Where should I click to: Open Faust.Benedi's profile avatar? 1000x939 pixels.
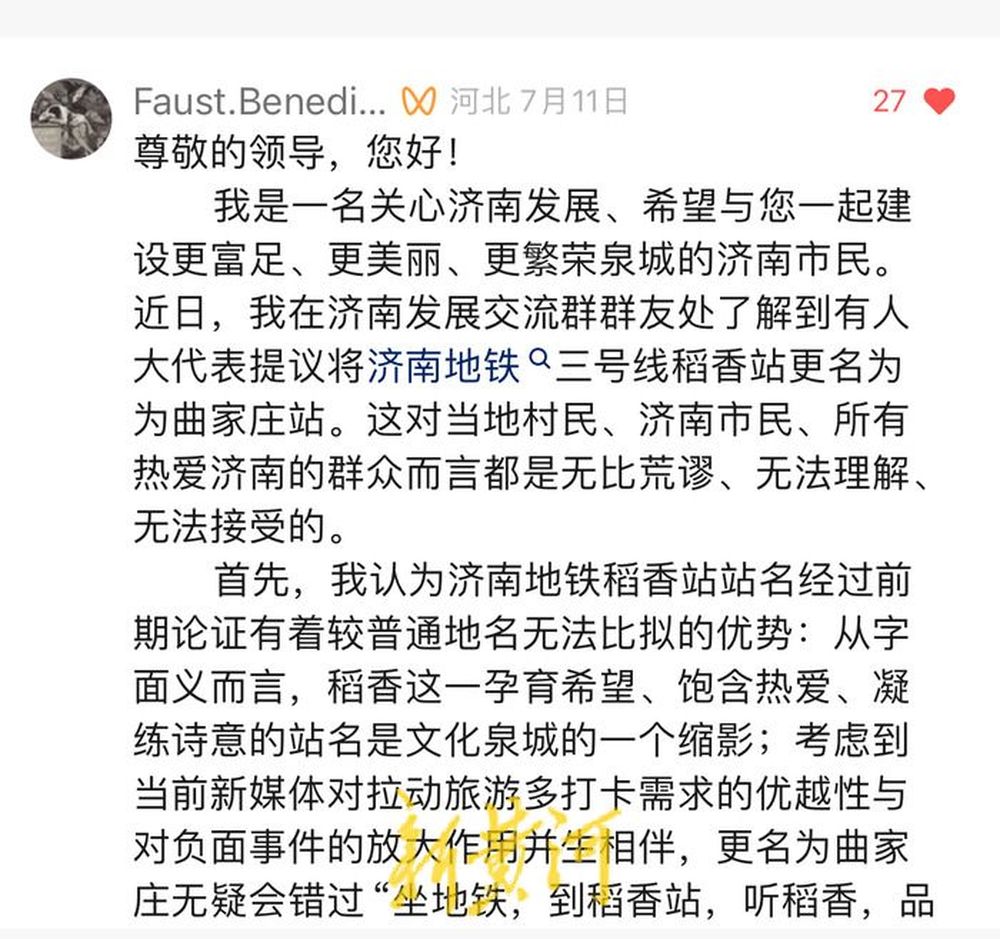(71, 118)
